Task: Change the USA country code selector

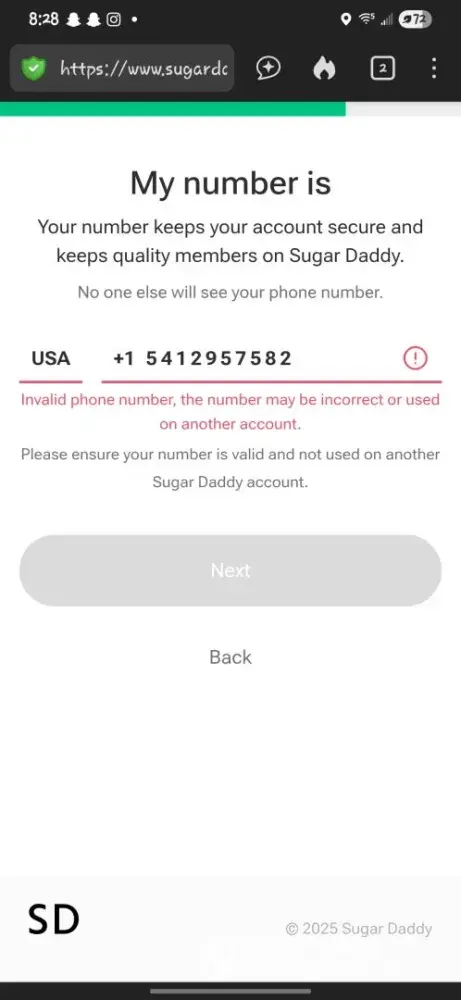Action: 51,359
